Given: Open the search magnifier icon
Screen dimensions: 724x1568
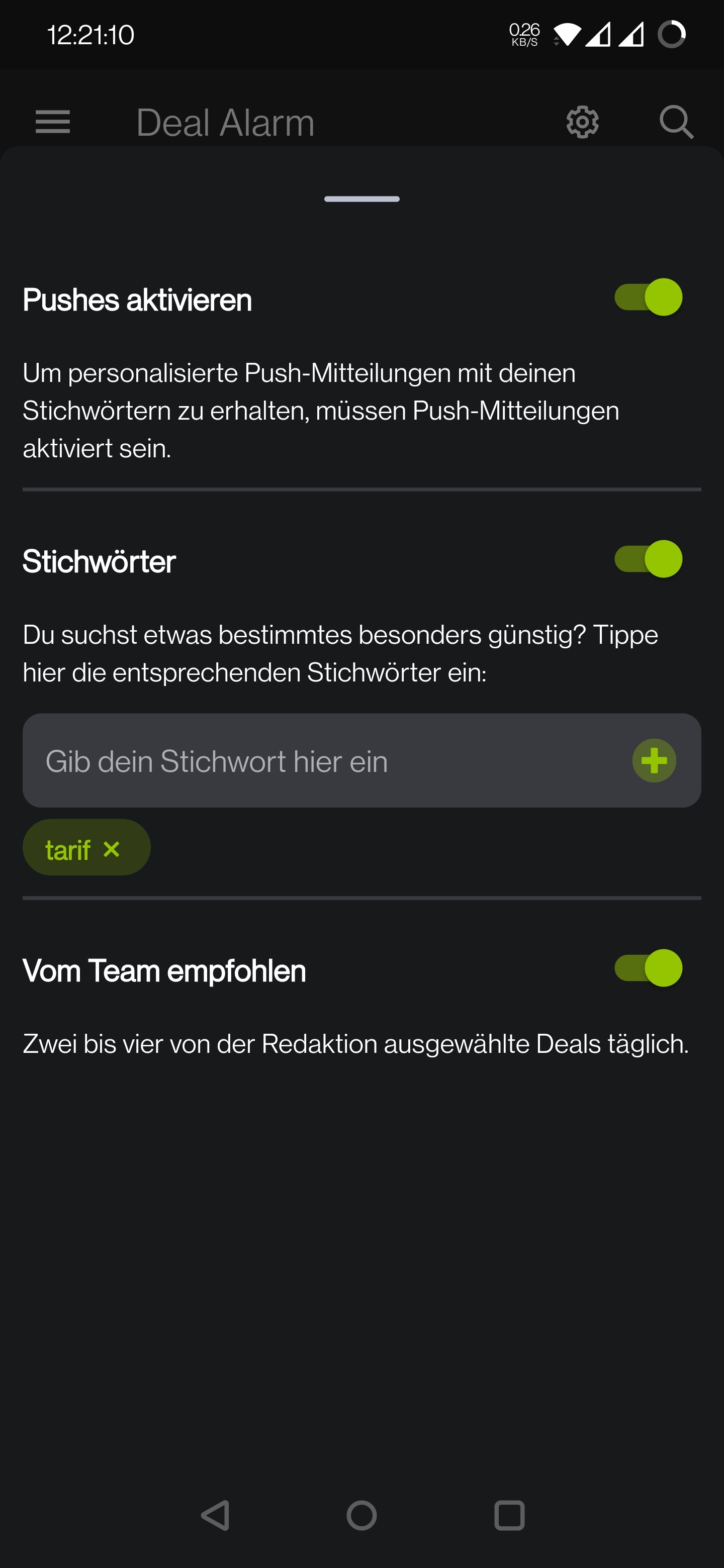Looking at the screenshot, I should tap(676, 122).
